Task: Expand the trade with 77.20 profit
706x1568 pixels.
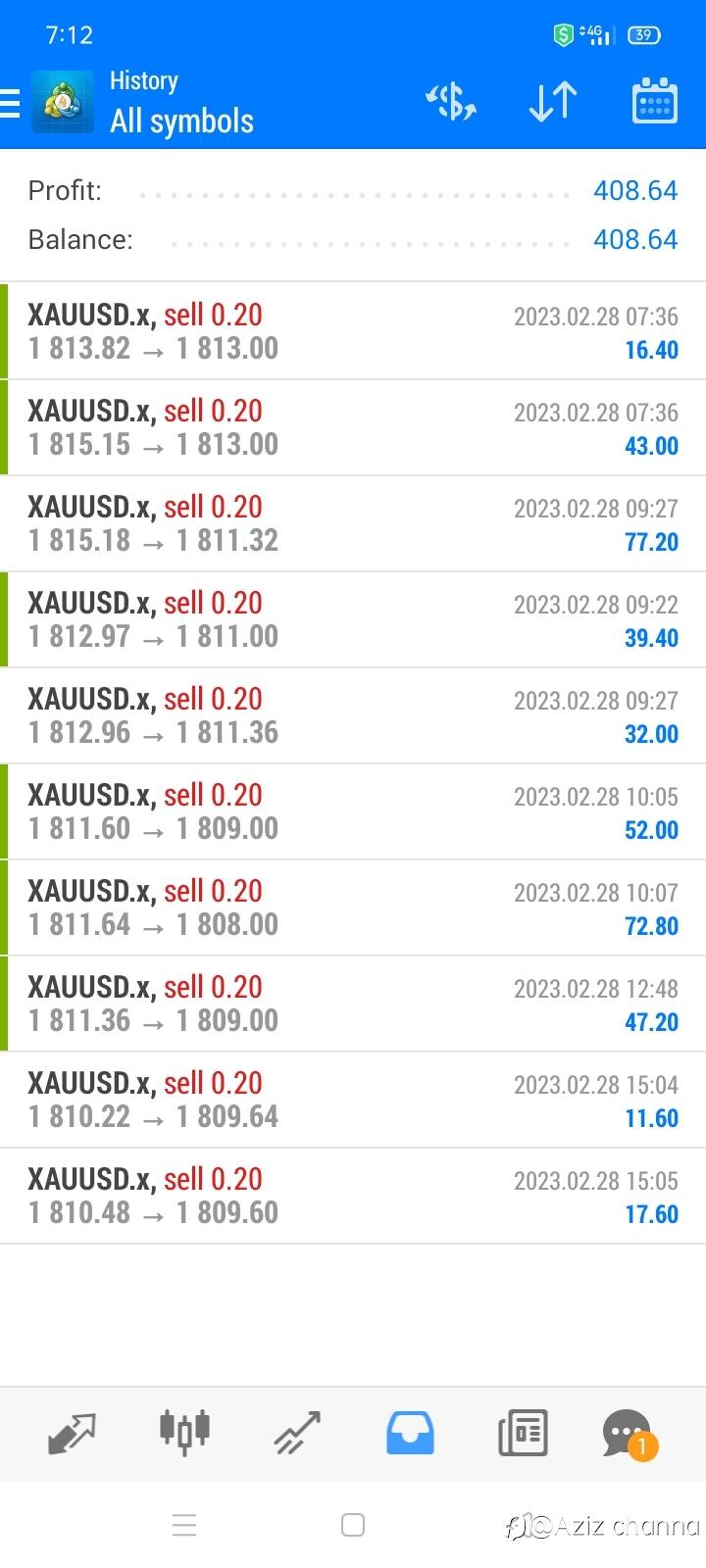Action: tap(353, 523)
